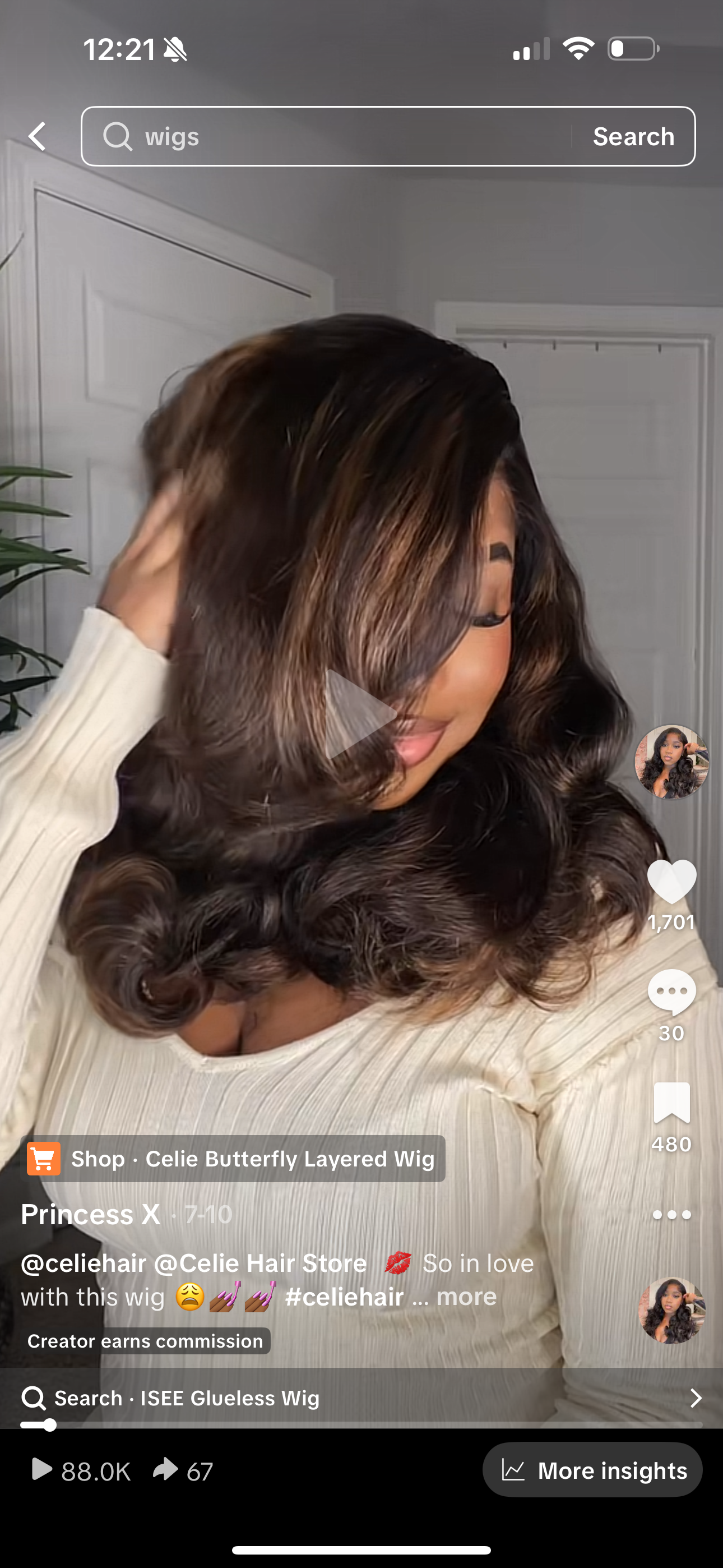Open the three-dot more options
Viewport: 723px width, 1568px height.
click(671, 1215)
